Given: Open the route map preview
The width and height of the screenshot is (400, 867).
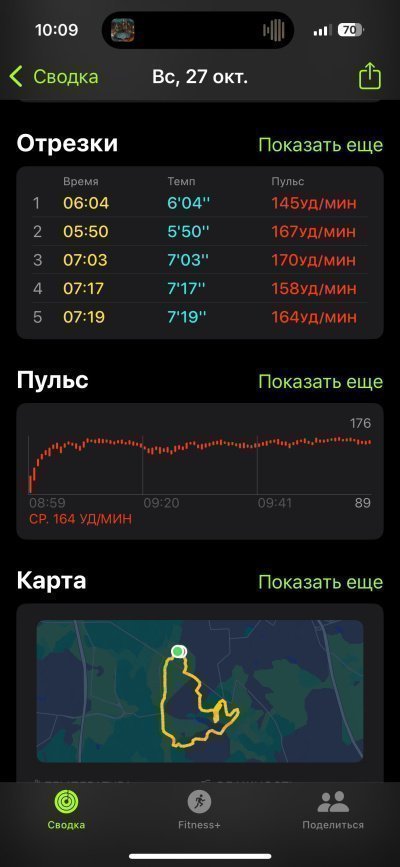Looking at the screenshot, I should pos(200,691).
